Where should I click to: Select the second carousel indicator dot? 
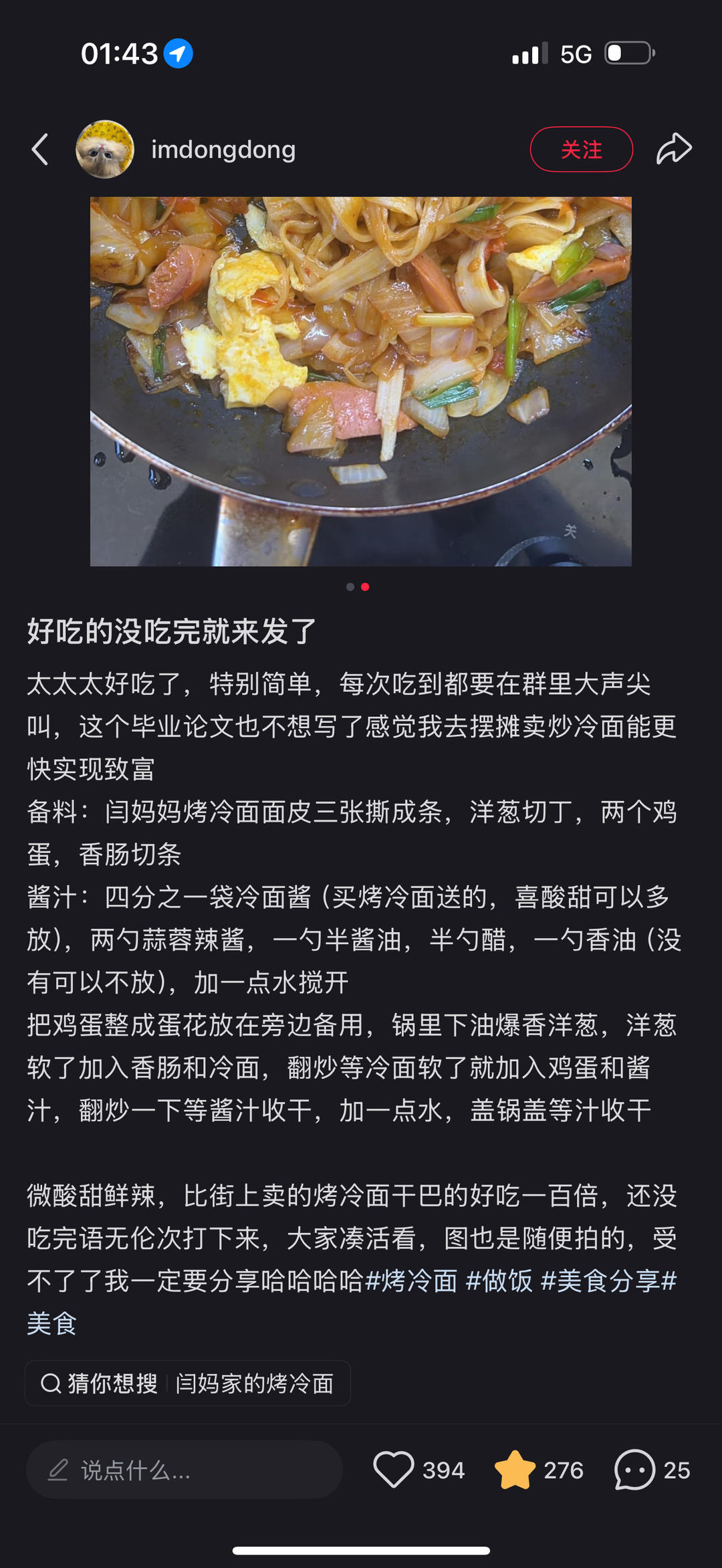[x=365, y=586]
